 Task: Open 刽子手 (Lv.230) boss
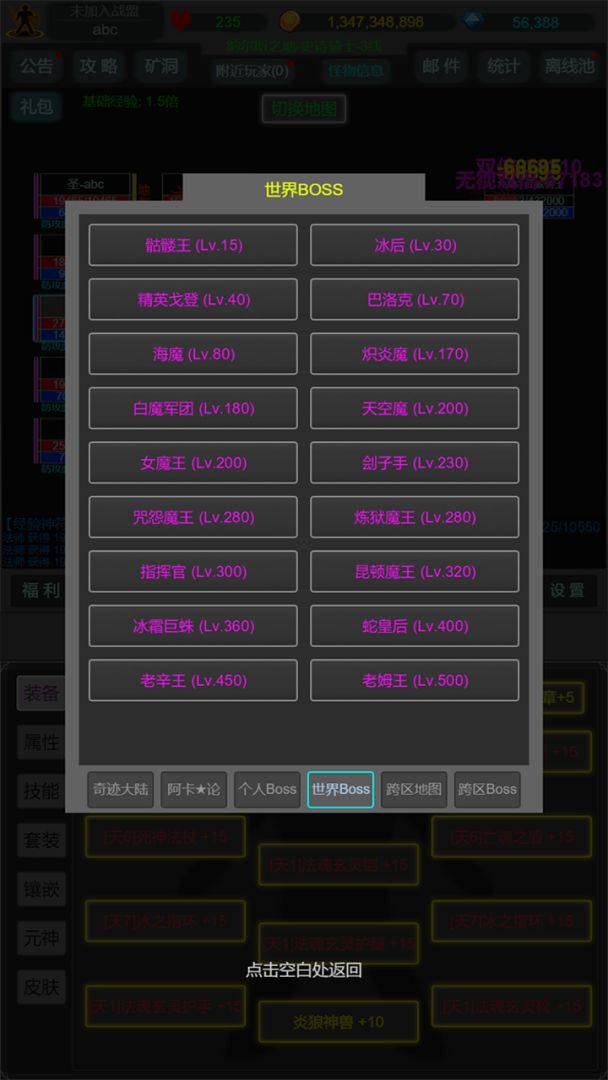point(415,463)
